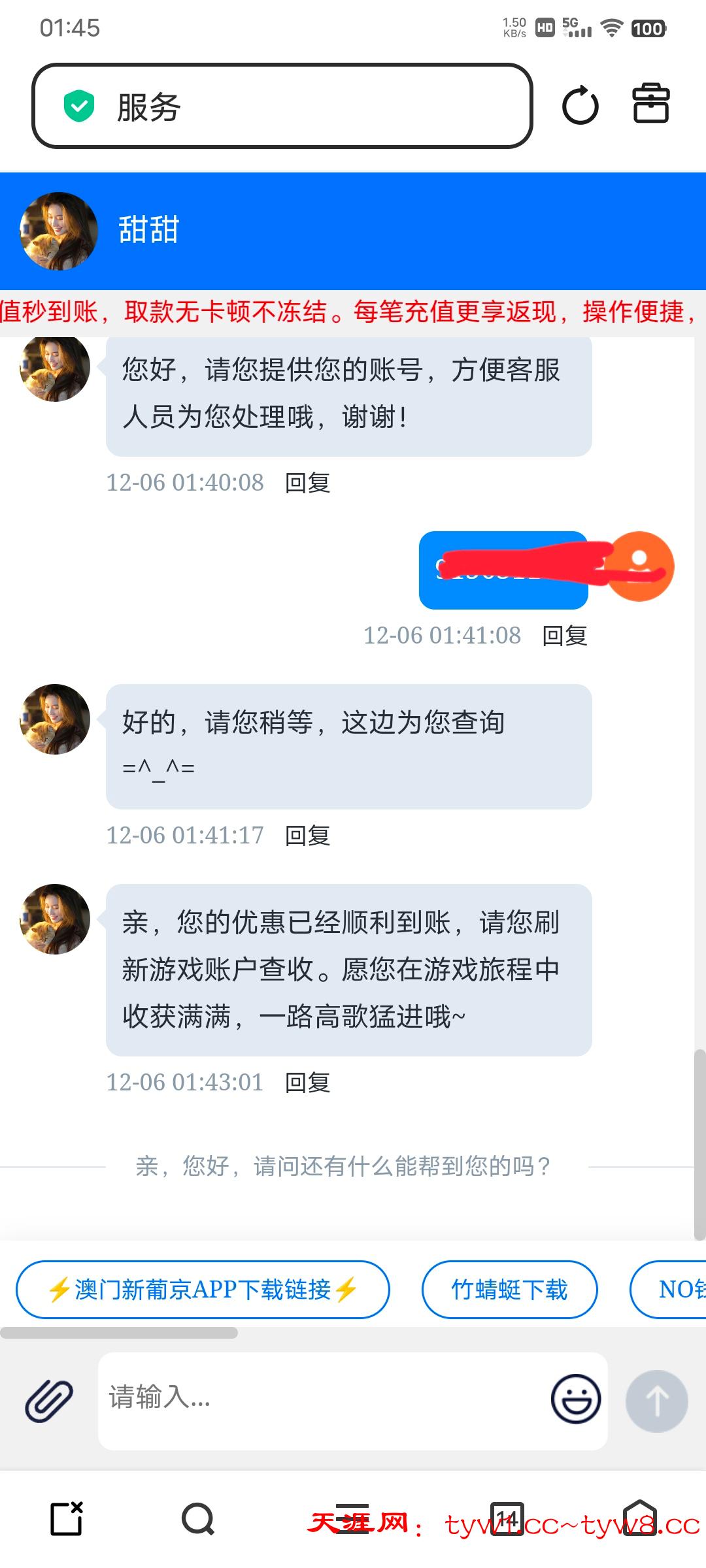The width and height of the screenshot is (706, 1568).
Task: Choose the 竹蜻蜓下载 quick reply
Action: coord(509,1290)
